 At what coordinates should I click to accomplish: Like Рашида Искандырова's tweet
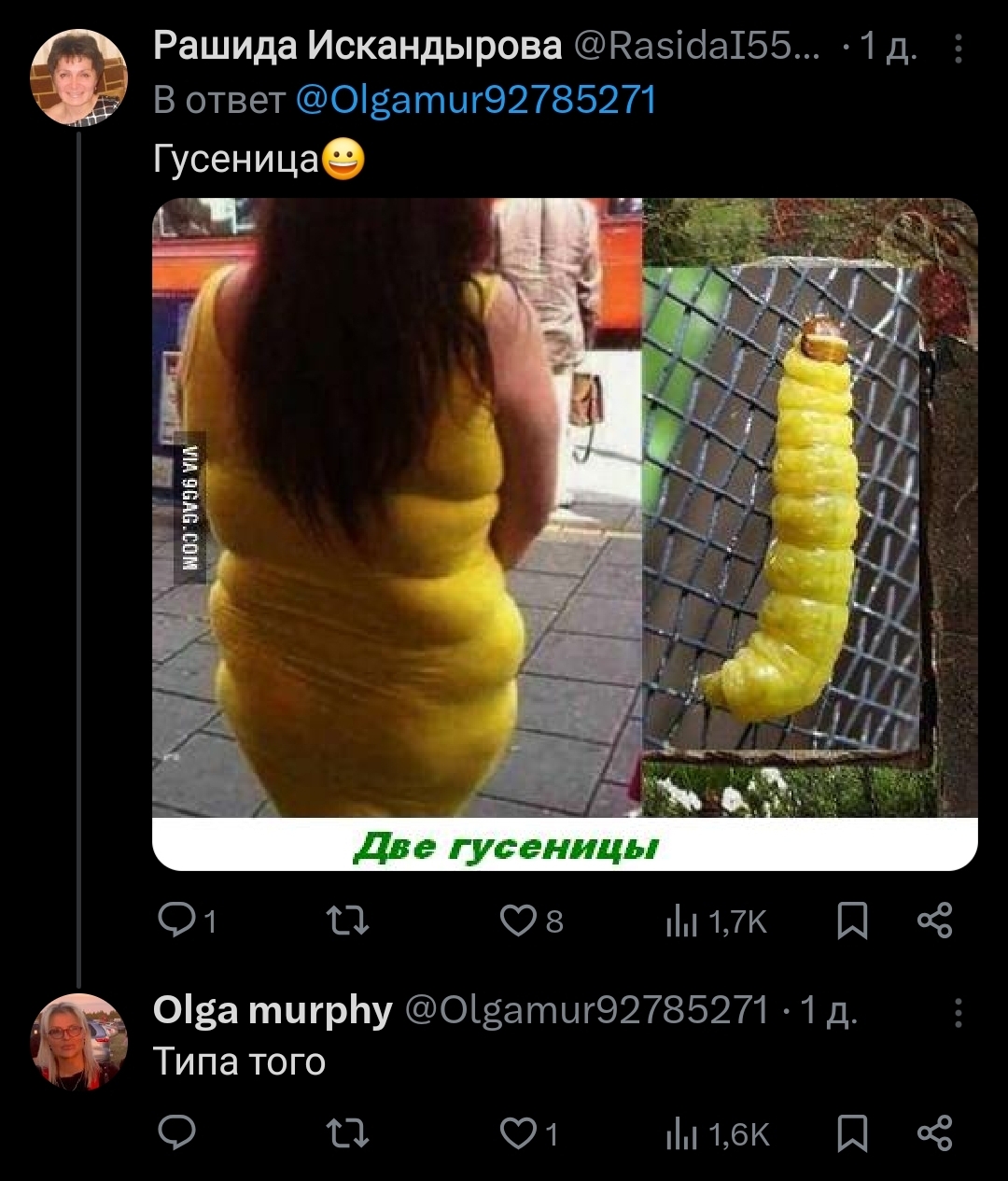pyautogui.click(x=518, y=921)
